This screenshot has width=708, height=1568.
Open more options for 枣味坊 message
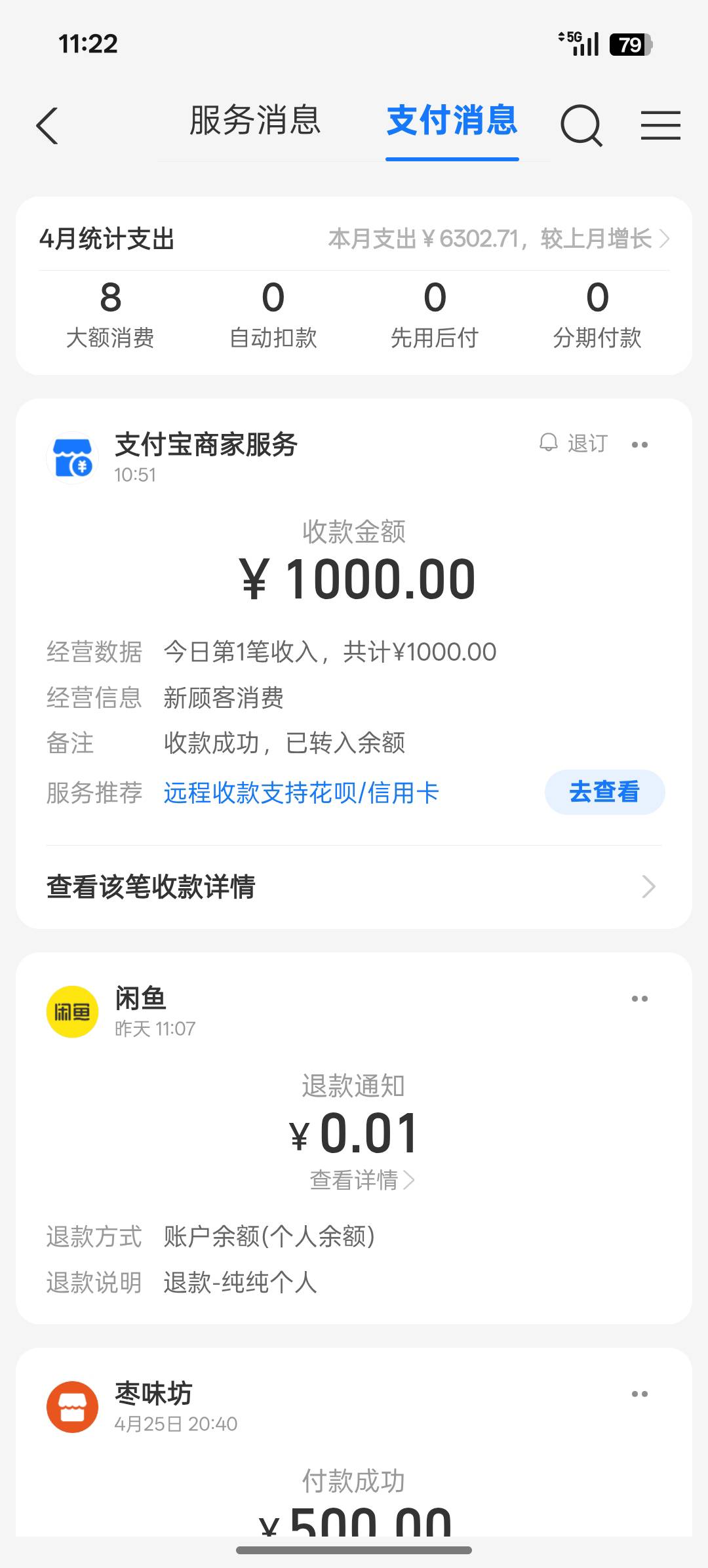640,1394
